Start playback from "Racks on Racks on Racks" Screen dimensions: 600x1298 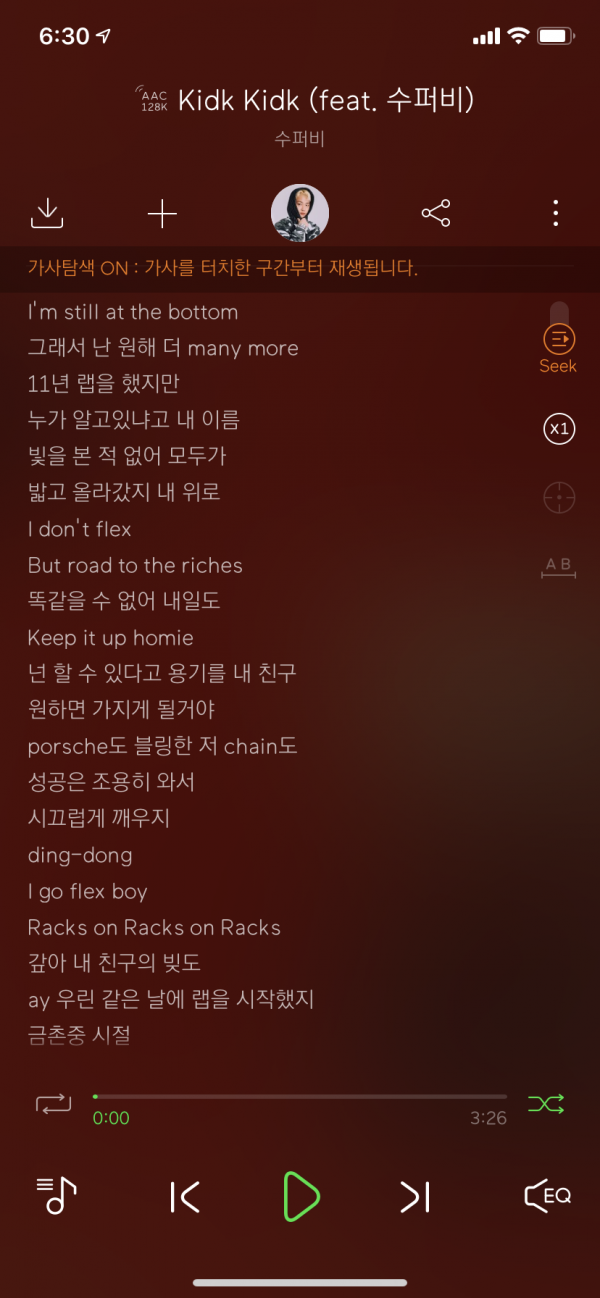coord(154,928)
